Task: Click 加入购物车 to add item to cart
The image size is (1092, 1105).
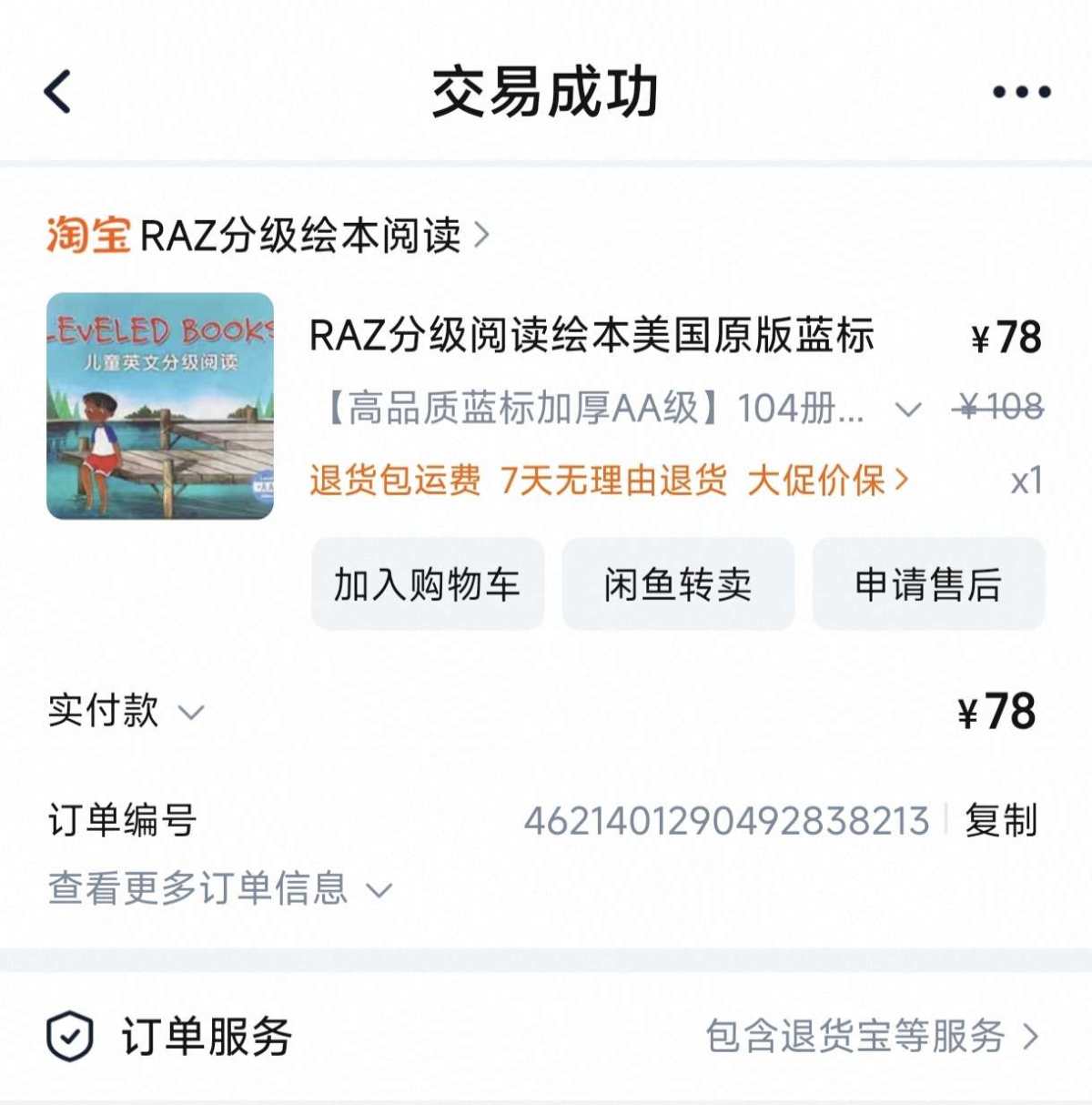Action: 427,585
